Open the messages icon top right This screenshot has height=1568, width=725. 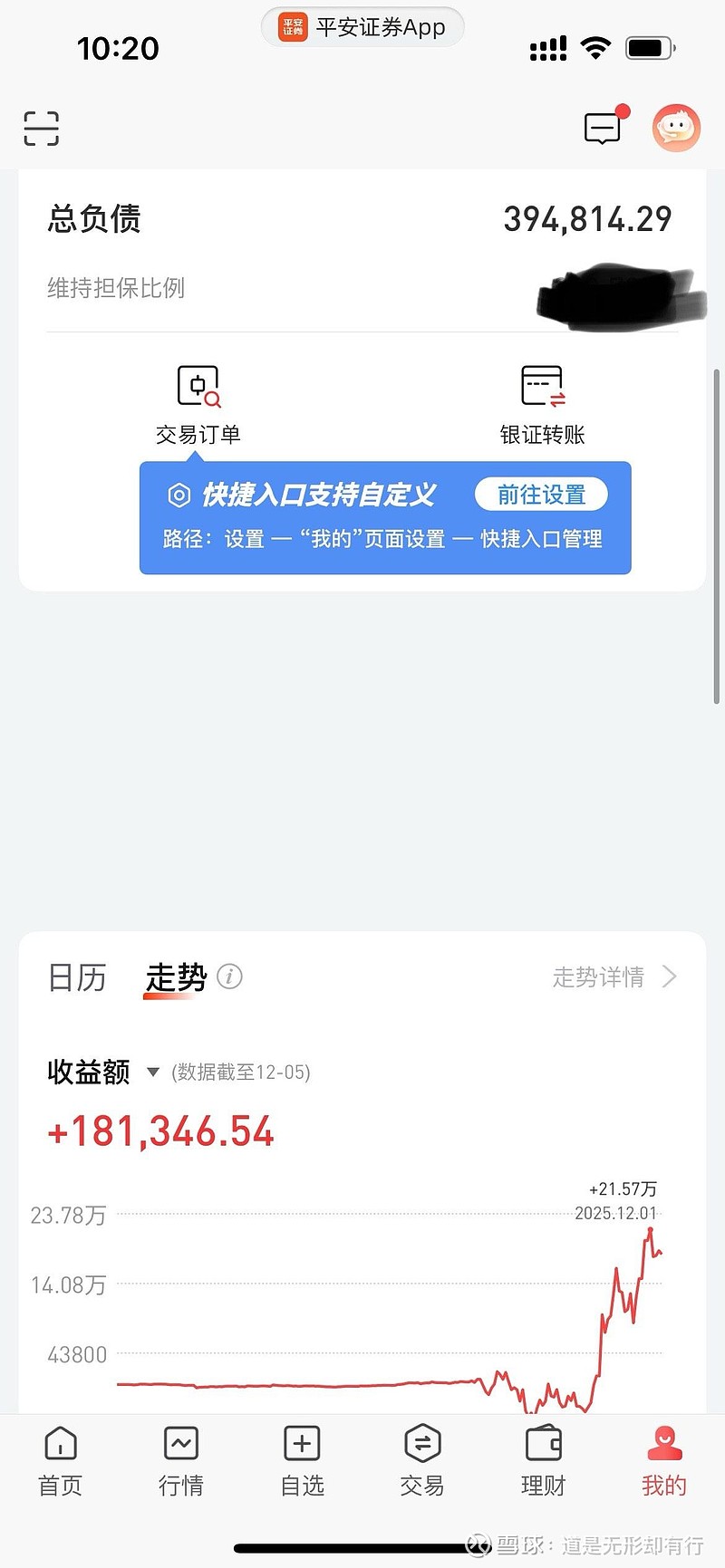[602, 129]
